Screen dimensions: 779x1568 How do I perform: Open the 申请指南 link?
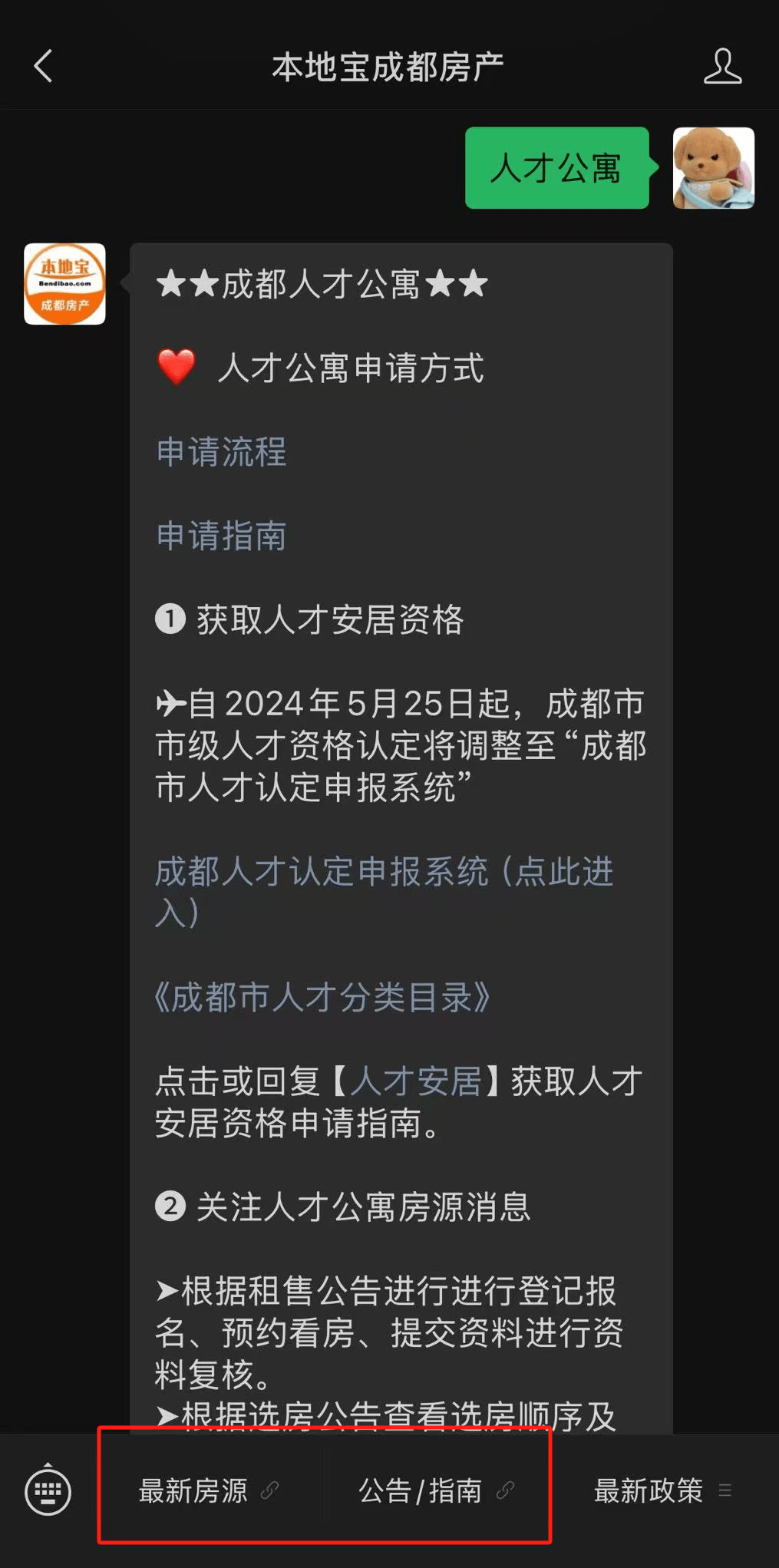[221, 536]
